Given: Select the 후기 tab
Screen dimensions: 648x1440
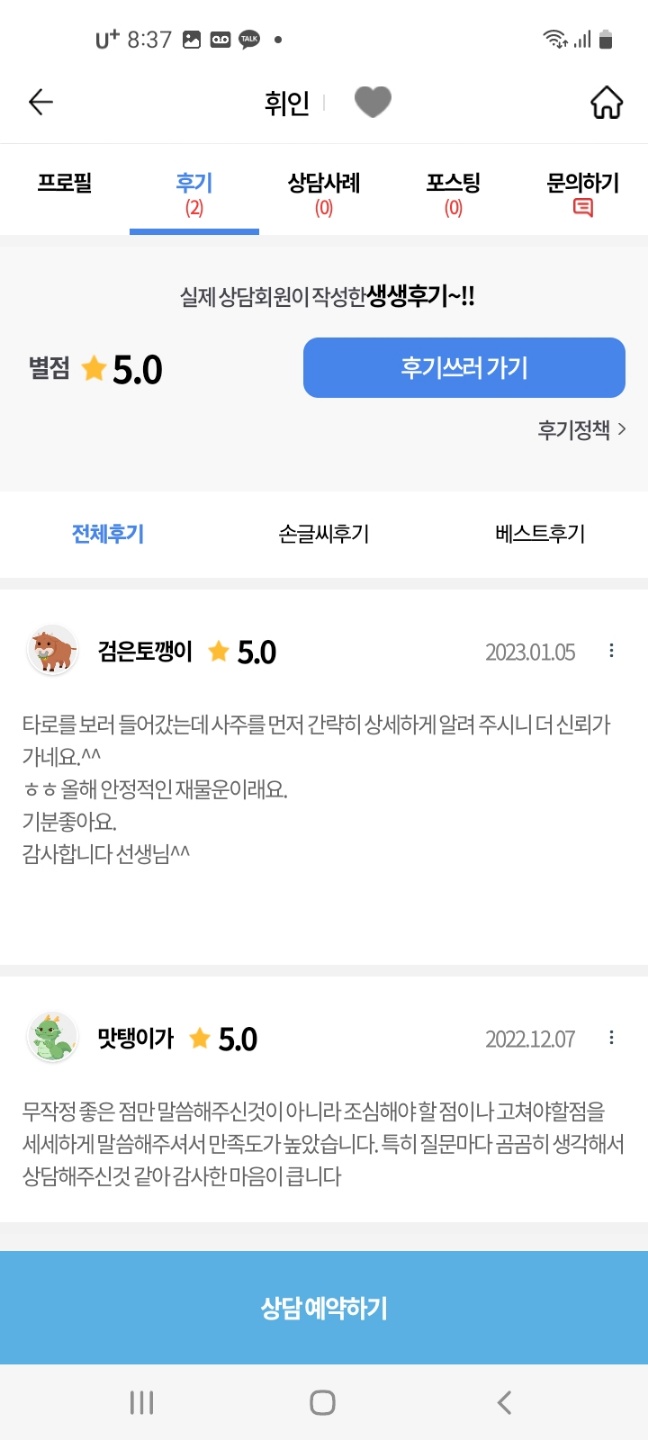Looking at the screenshot, I should point(194,192).
